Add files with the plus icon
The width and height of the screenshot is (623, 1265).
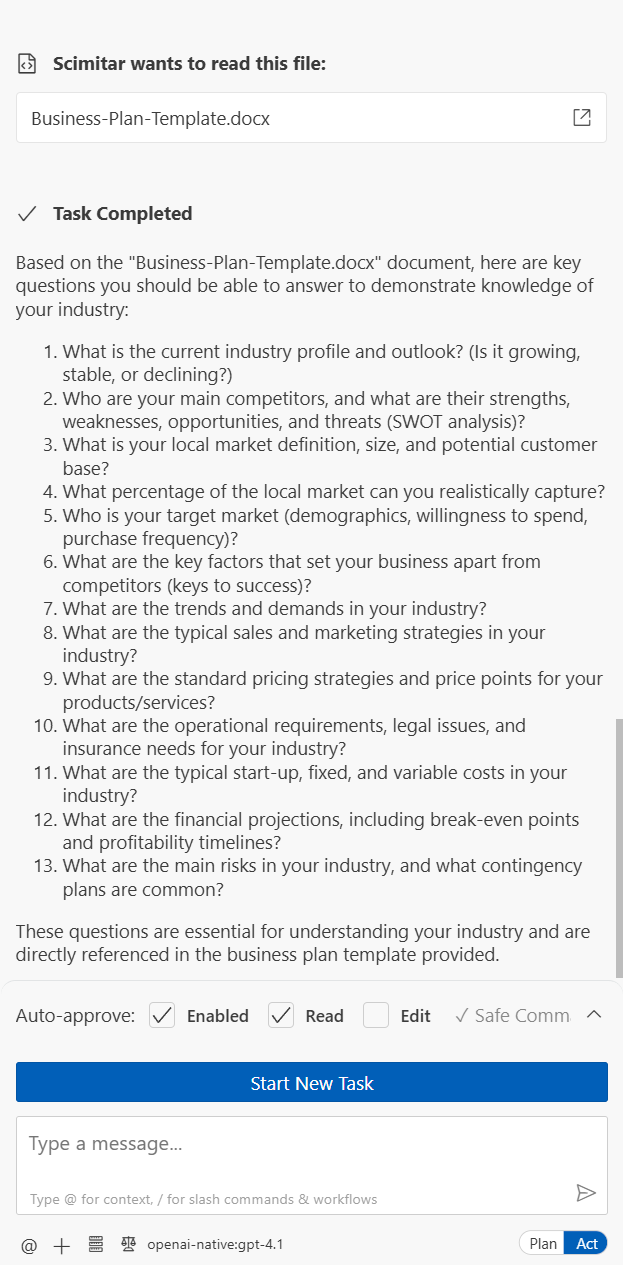click(x=62, y=1245)
